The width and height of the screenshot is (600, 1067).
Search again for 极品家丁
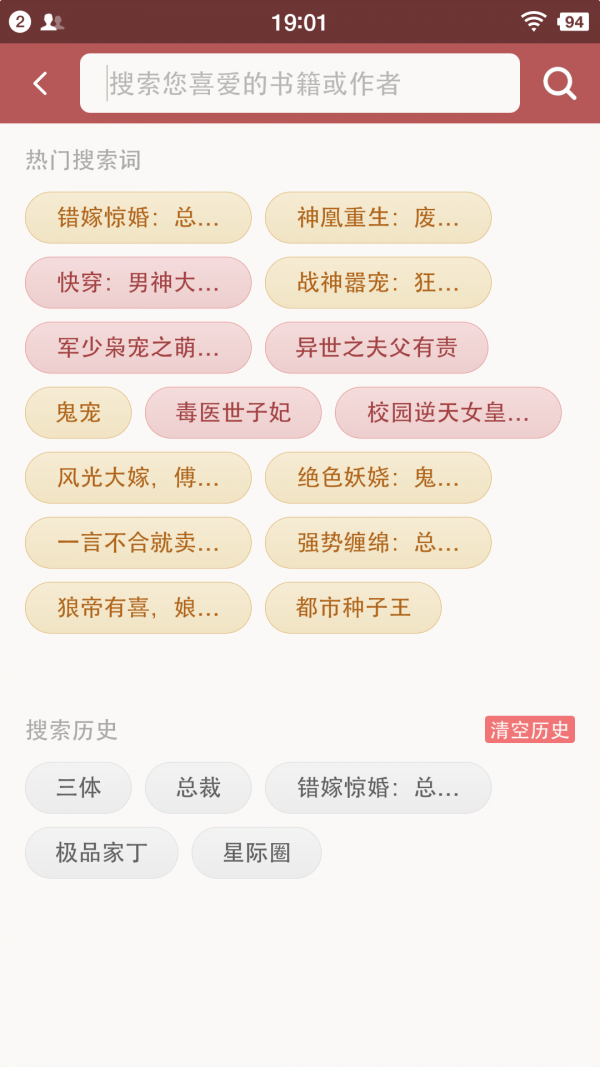(x=102, y=853)
